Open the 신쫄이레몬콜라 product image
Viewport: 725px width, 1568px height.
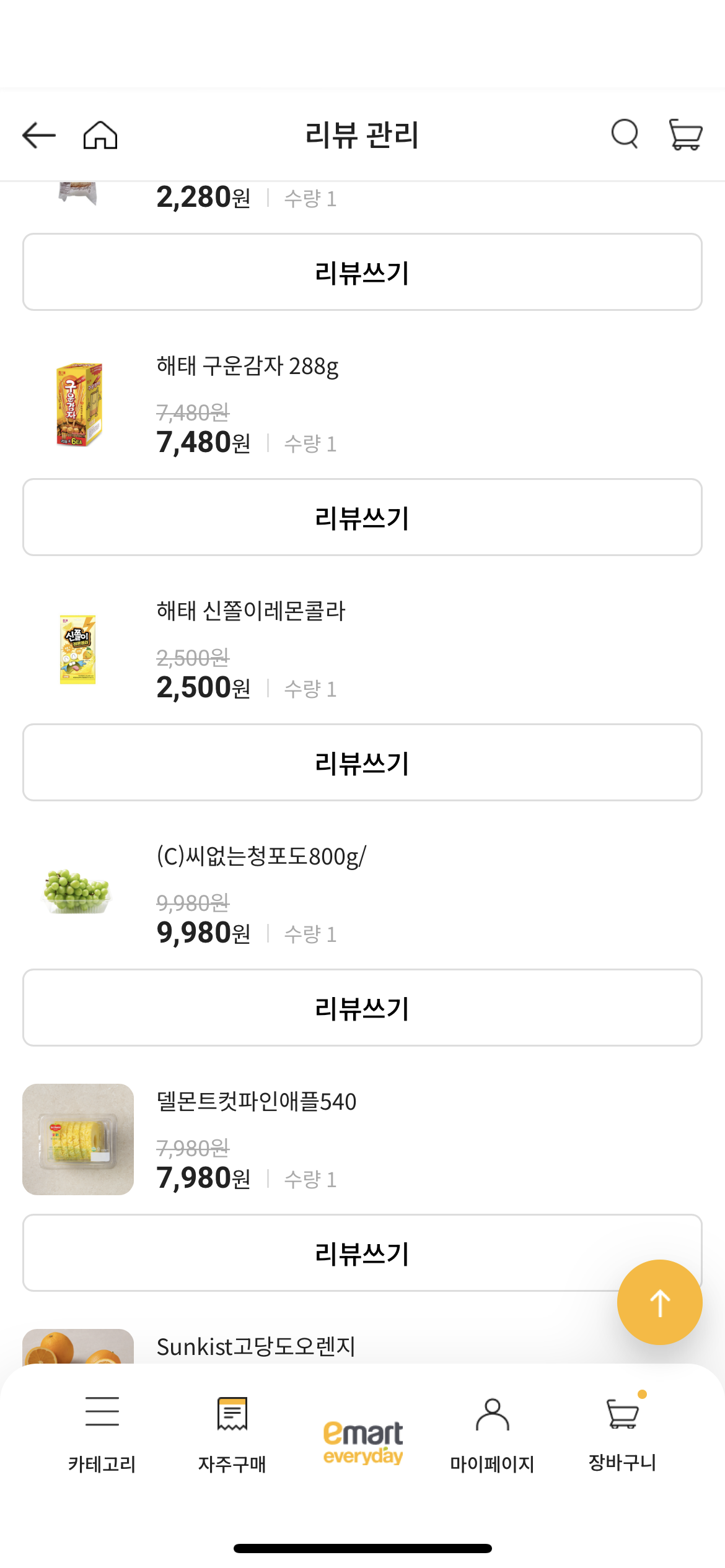77,651
